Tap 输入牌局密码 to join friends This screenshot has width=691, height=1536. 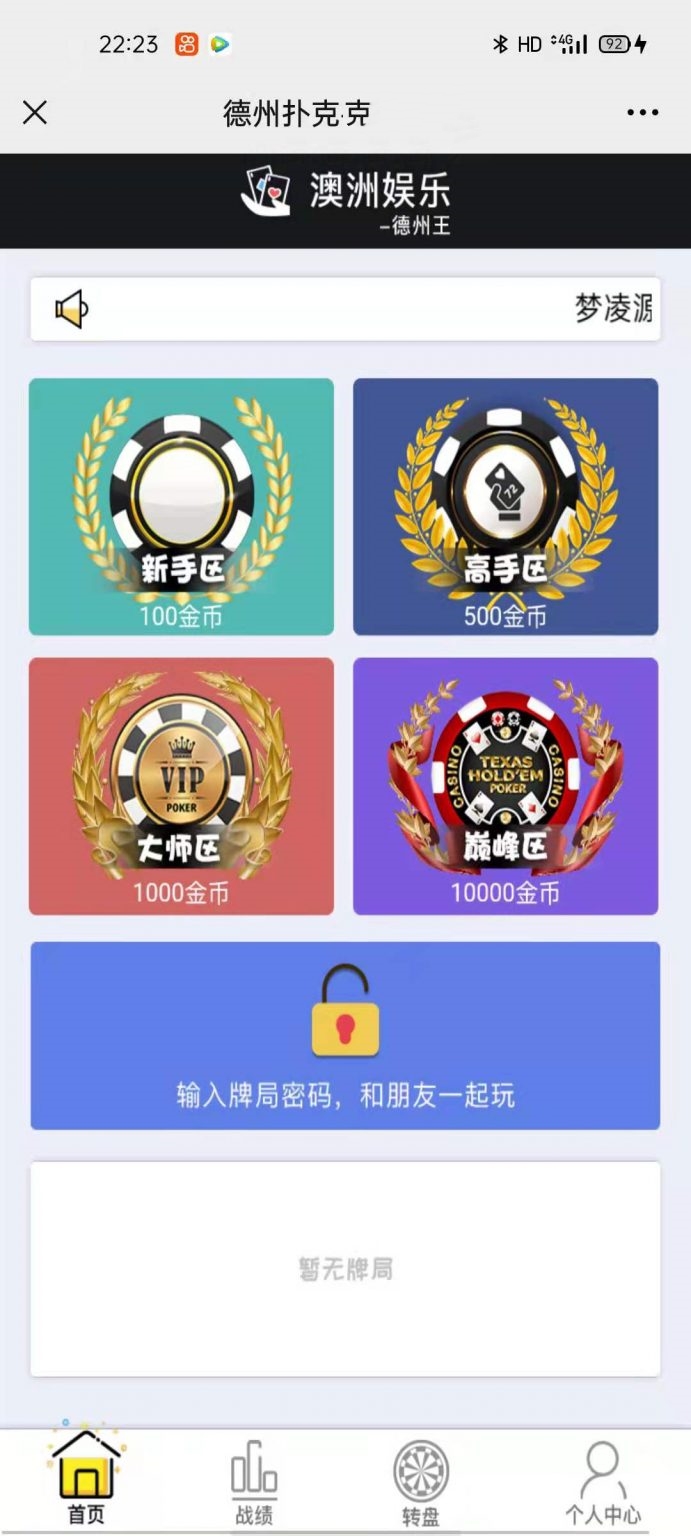[345, 1036]
